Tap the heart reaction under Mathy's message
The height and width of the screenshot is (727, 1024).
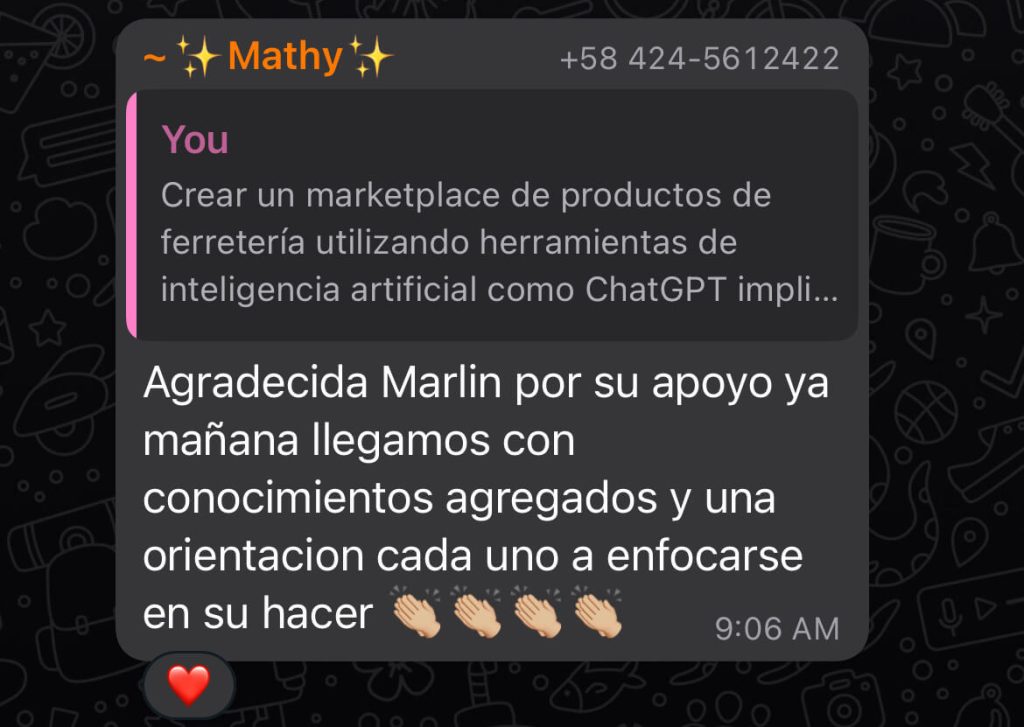(189, 685)
